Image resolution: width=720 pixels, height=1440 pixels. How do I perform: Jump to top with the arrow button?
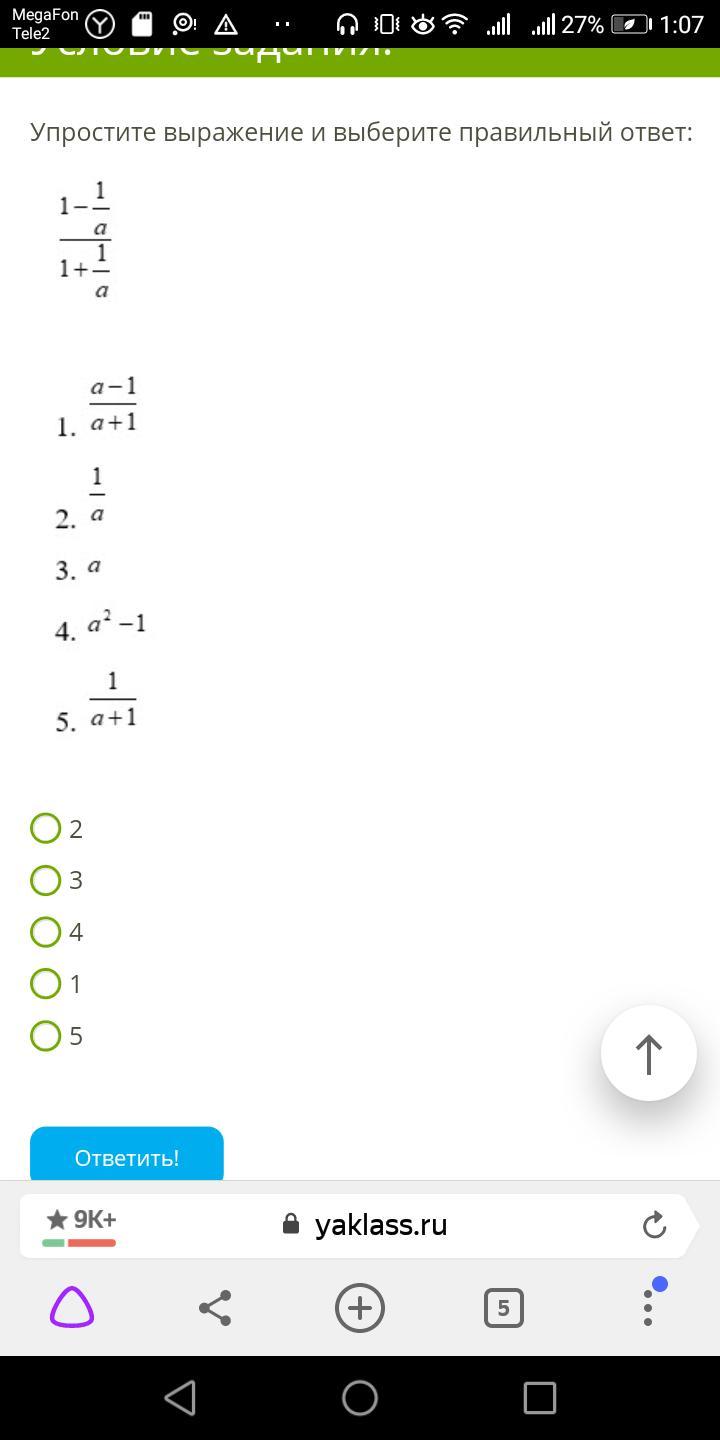(x=649, y=1054)
